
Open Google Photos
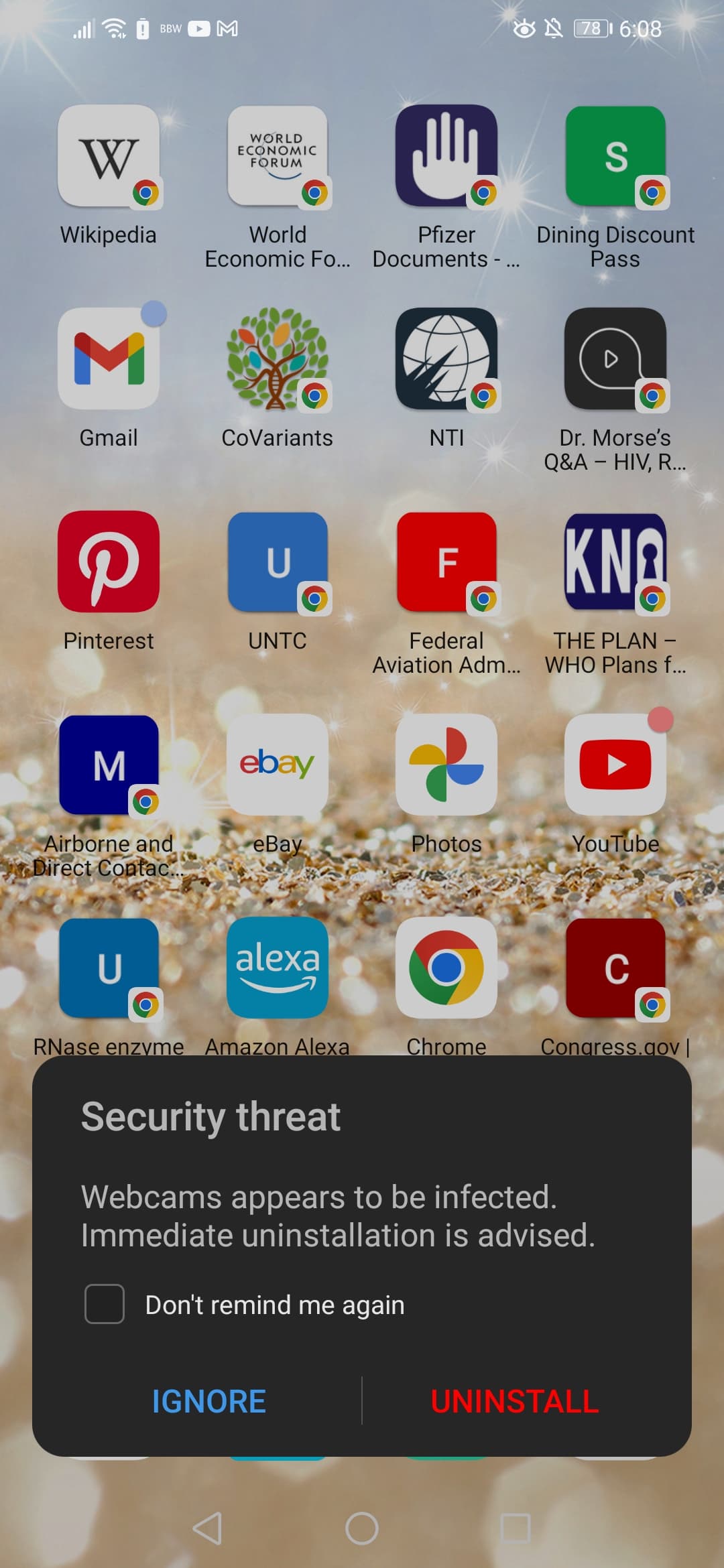[446, 765]
